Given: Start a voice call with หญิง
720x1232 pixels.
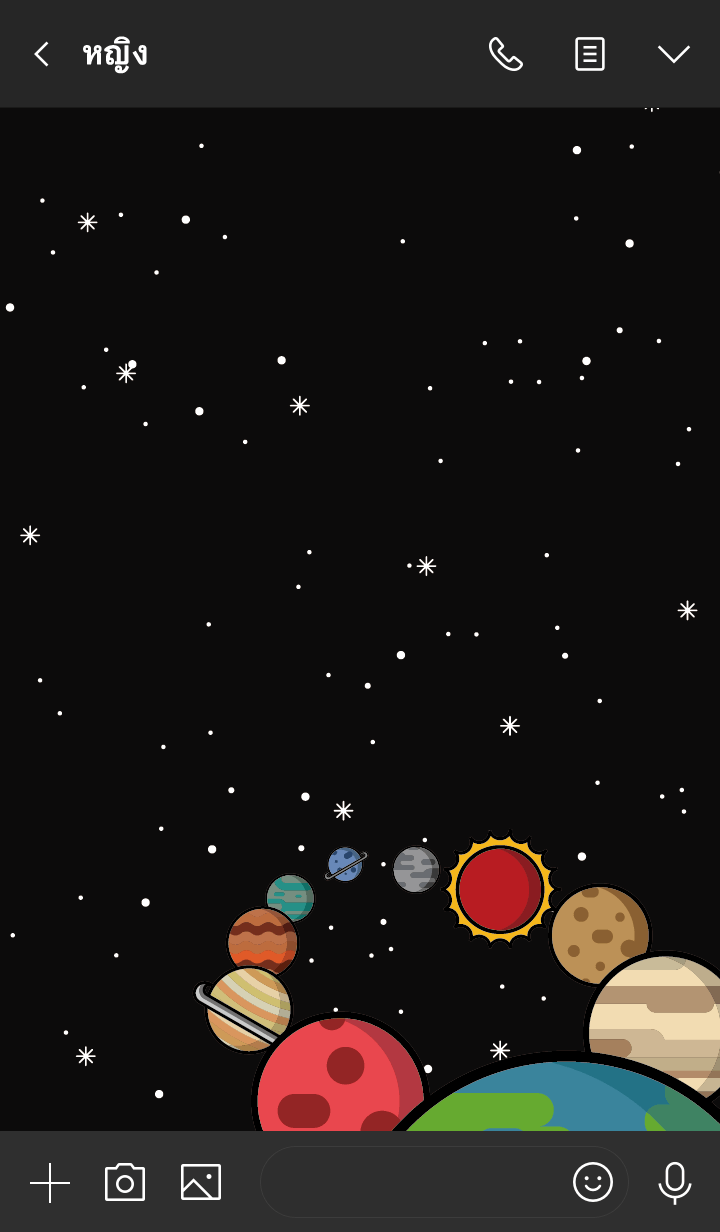Looking at the screenshot, I should (x=505, y=54).
